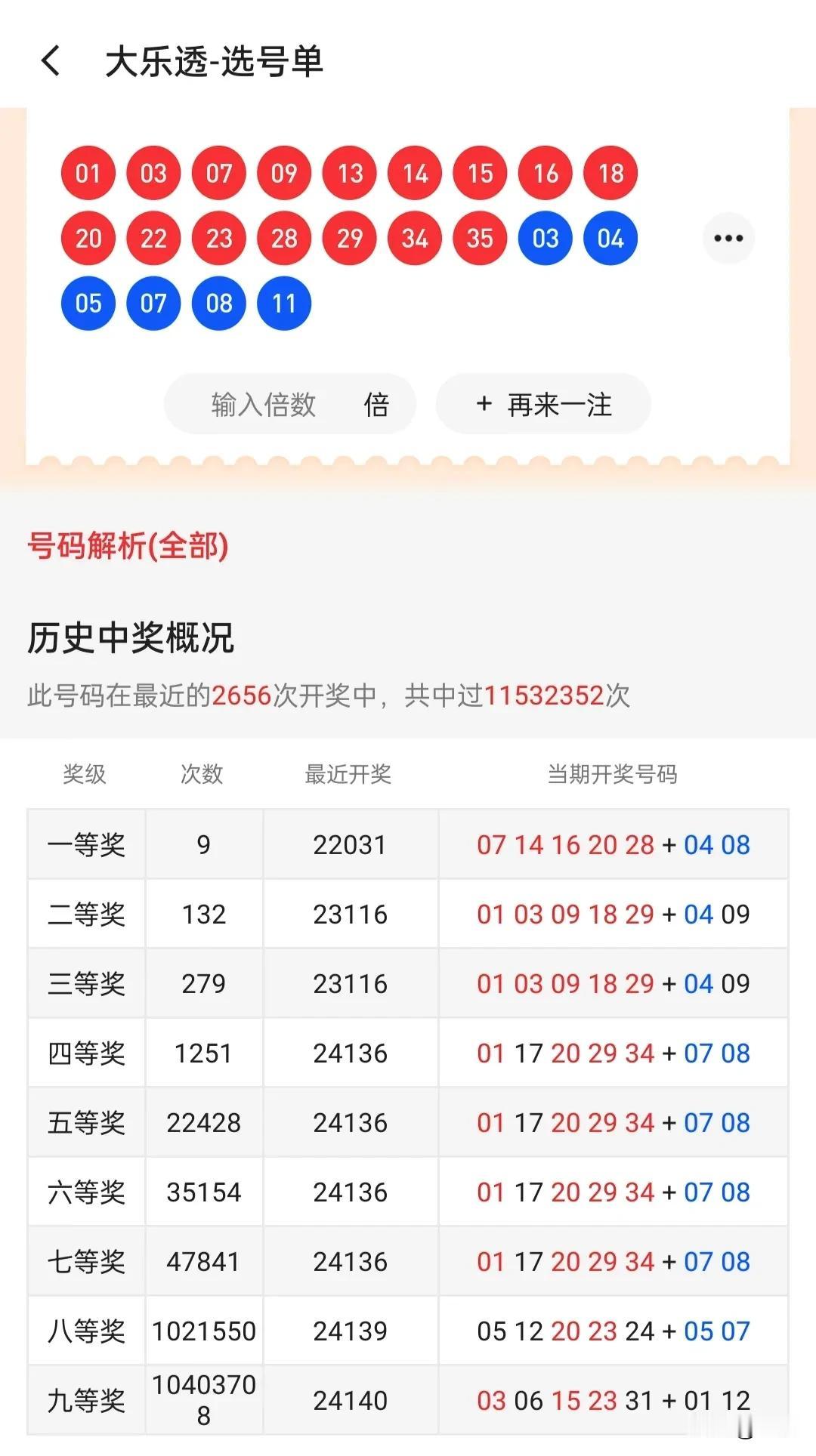
Task: Deselect the red ball 20
Action: point(88,238)
